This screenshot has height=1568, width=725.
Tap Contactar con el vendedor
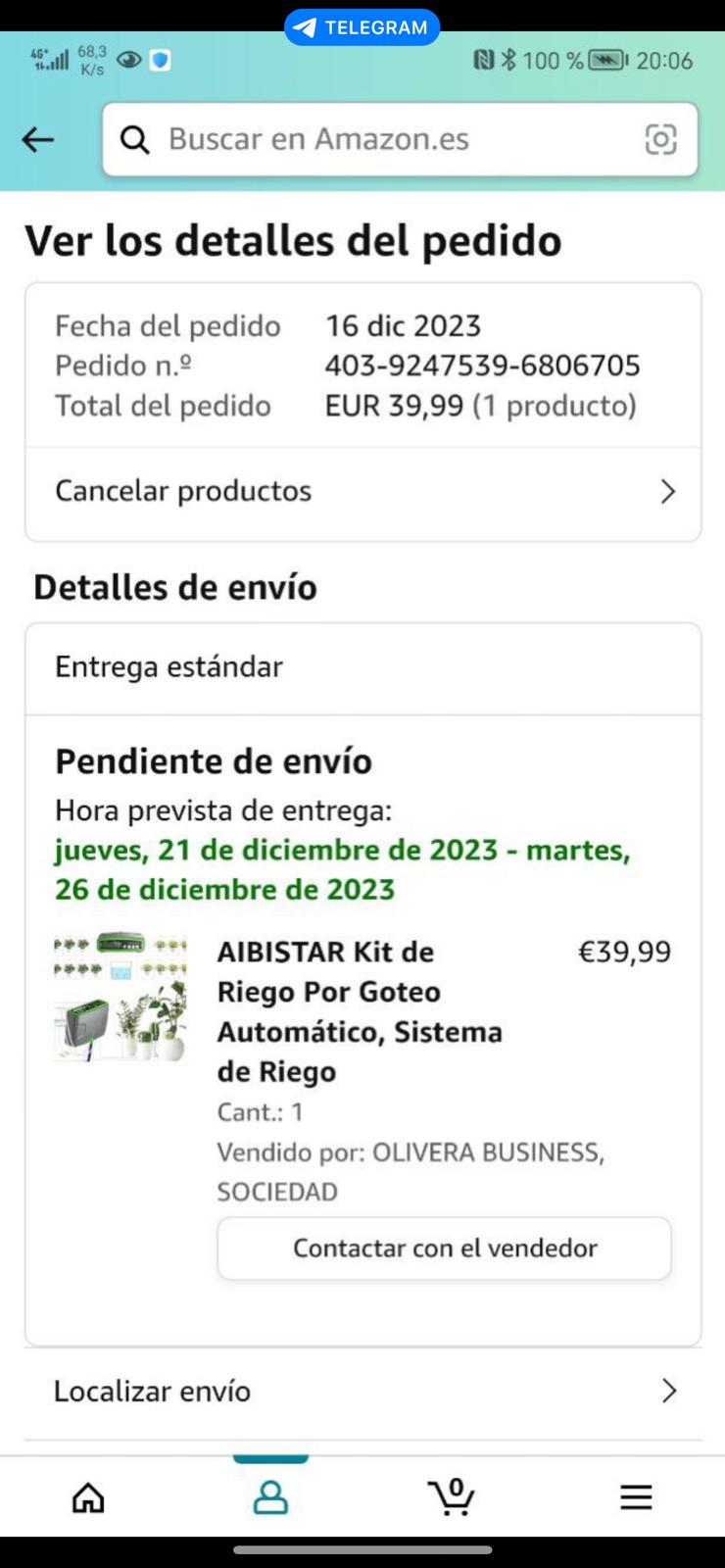(x=444, y=1248)
